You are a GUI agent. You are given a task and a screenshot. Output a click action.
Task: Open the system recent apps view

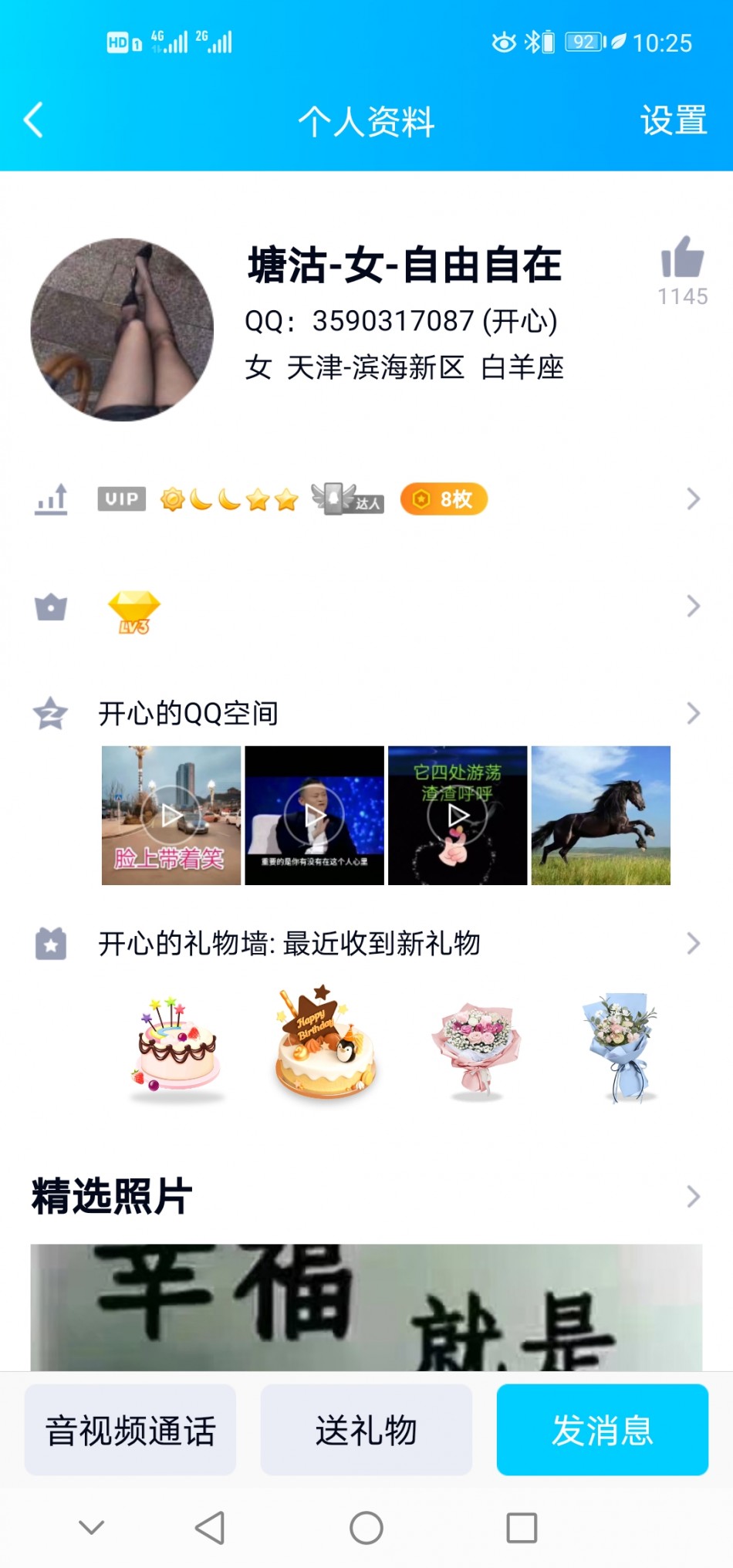[x=522, y=1528]
